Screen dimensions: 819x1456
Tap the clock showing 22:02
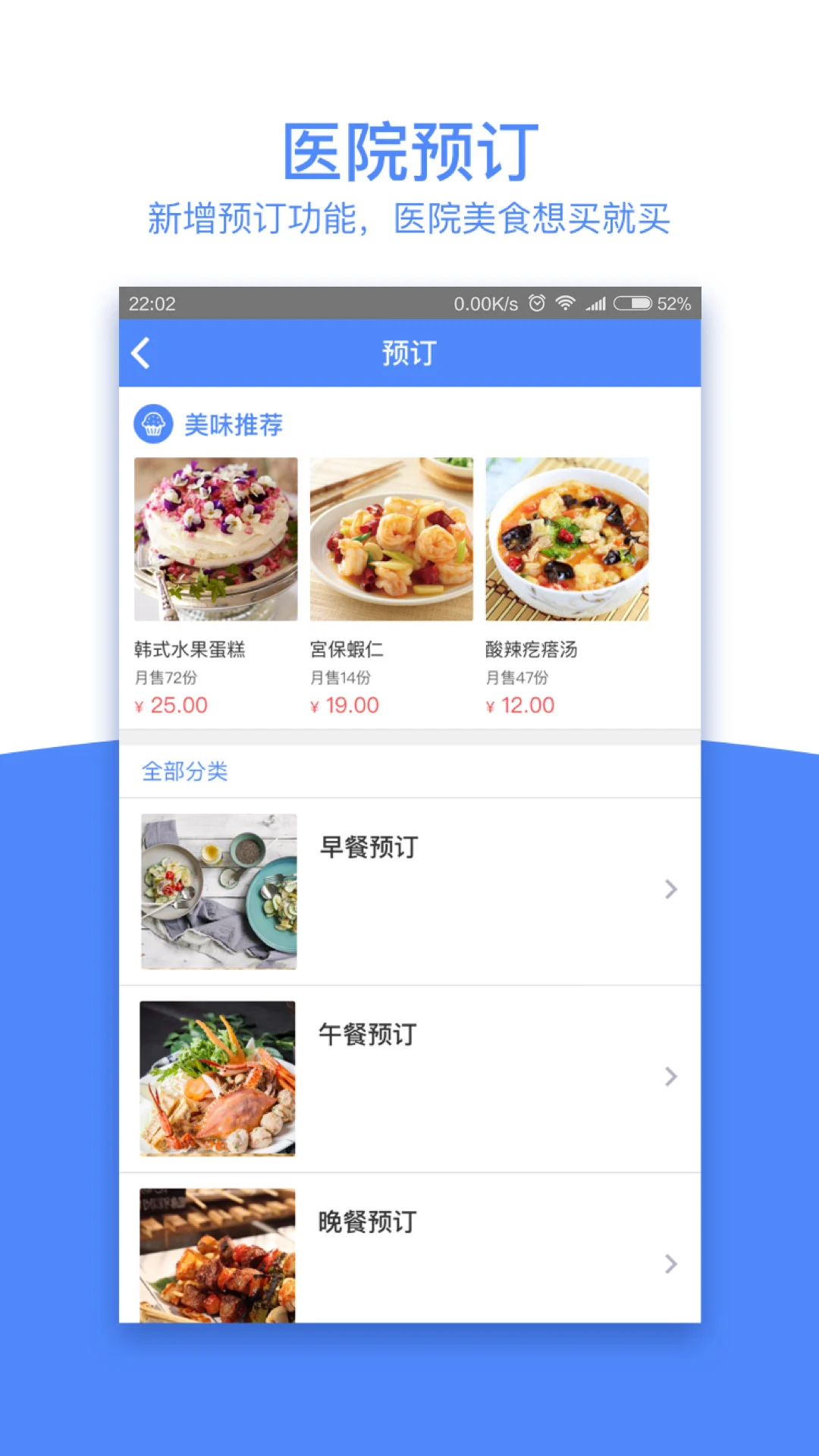pos(151,303)
